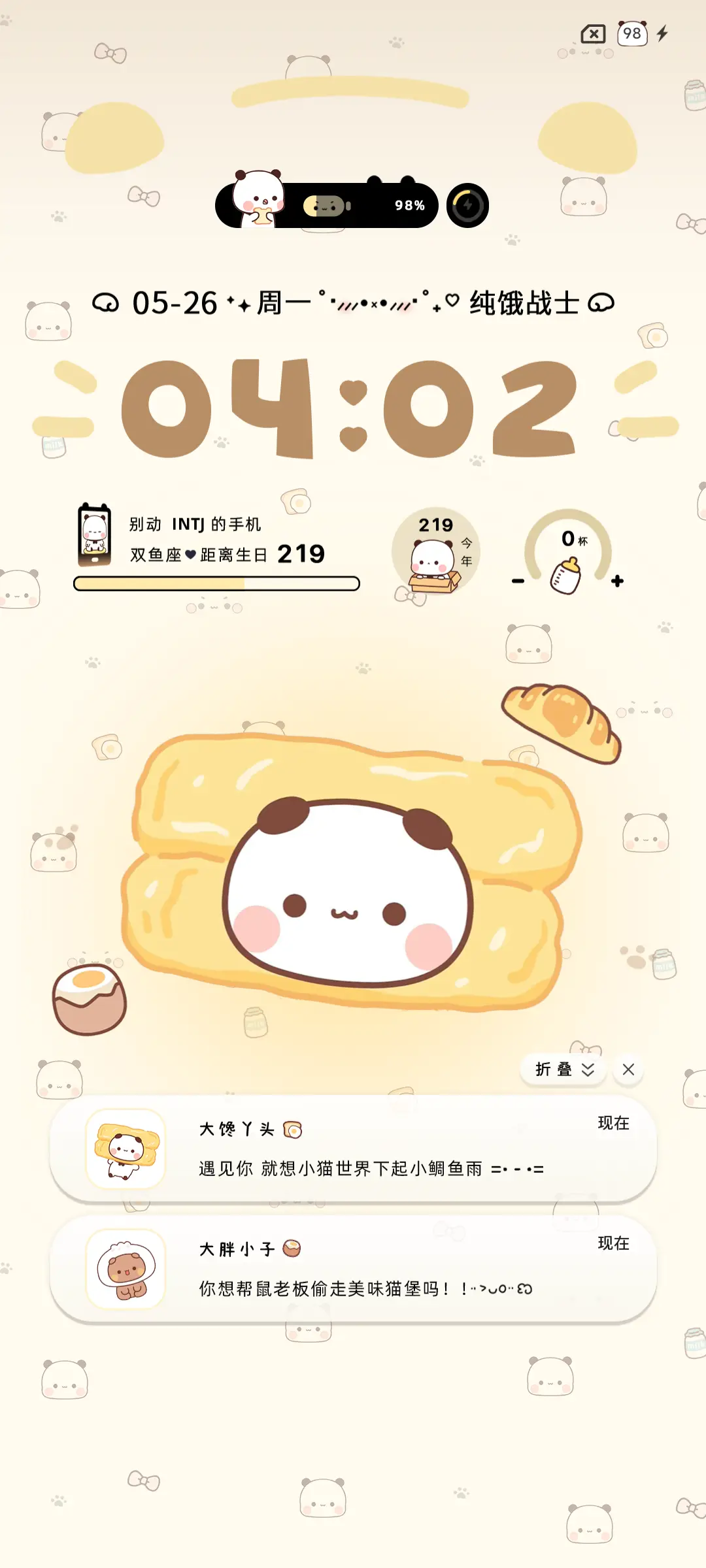The width and height of the screenshot is (706, 1568).
Task: Increase water cups with the plus button
Action: coord(617,580)
